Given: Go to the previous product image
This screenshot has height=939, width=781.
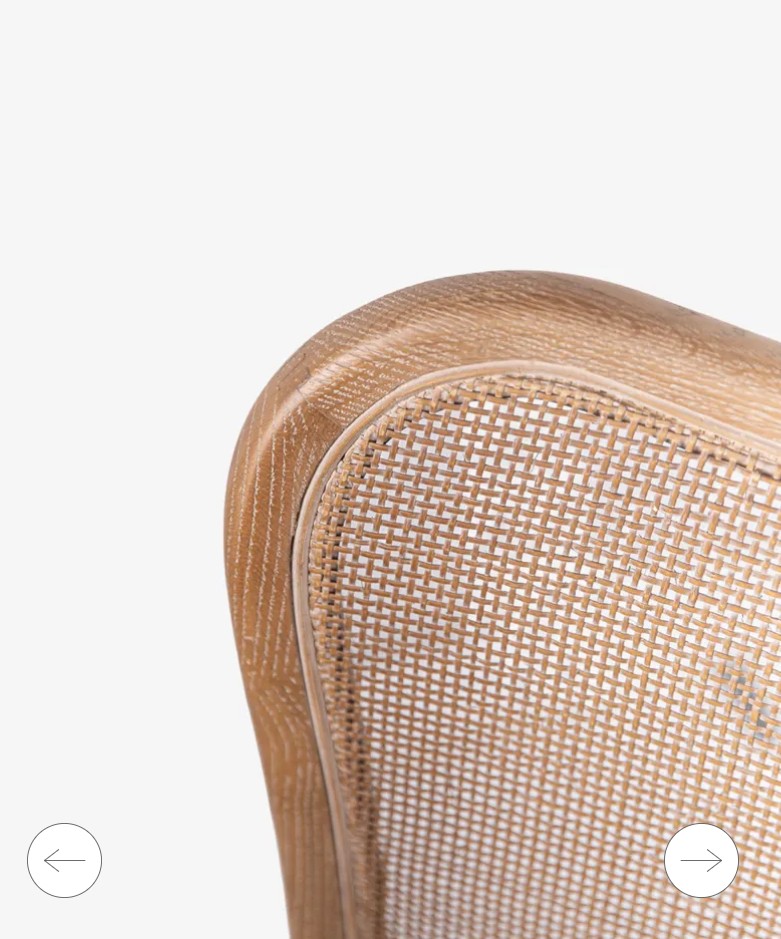Looking at the screenshot, I should (x=64, y=860).
